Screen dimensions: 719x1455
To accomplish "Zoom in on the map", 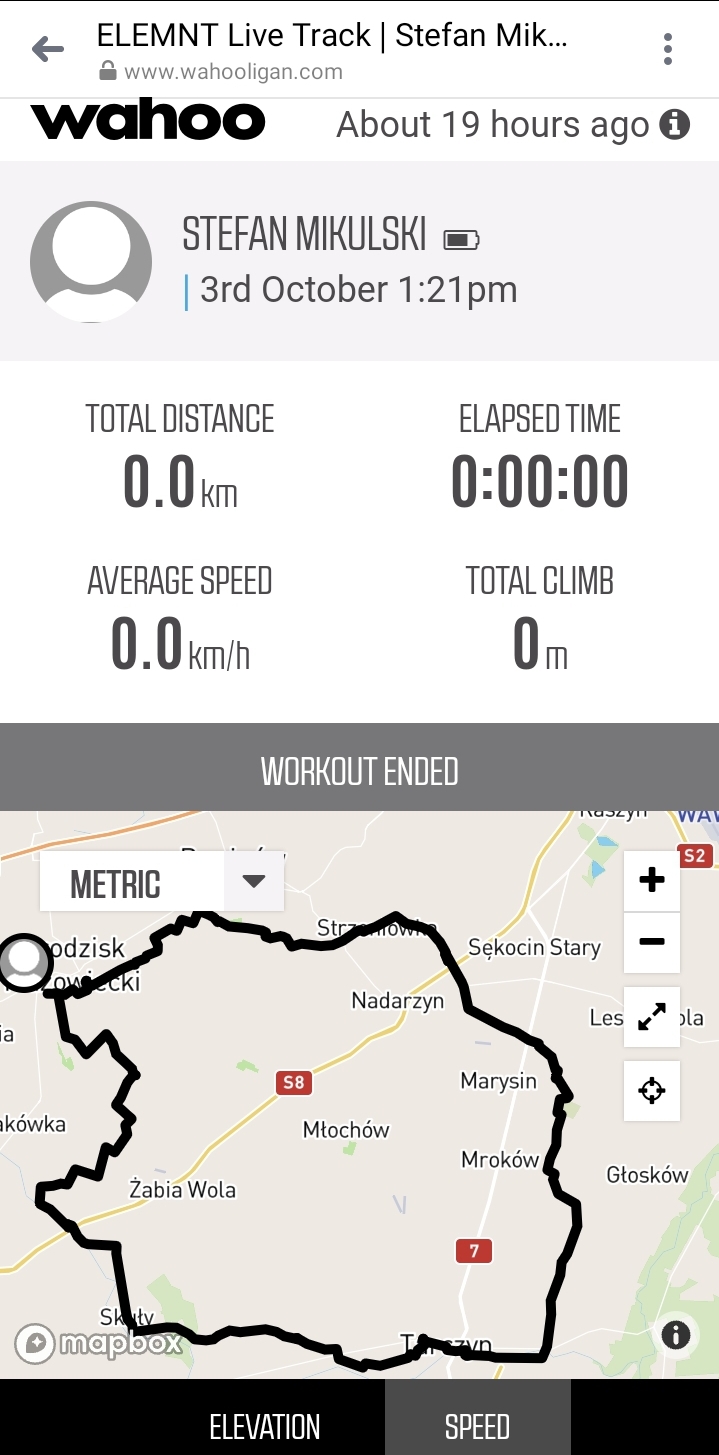I will pos(652,881).
